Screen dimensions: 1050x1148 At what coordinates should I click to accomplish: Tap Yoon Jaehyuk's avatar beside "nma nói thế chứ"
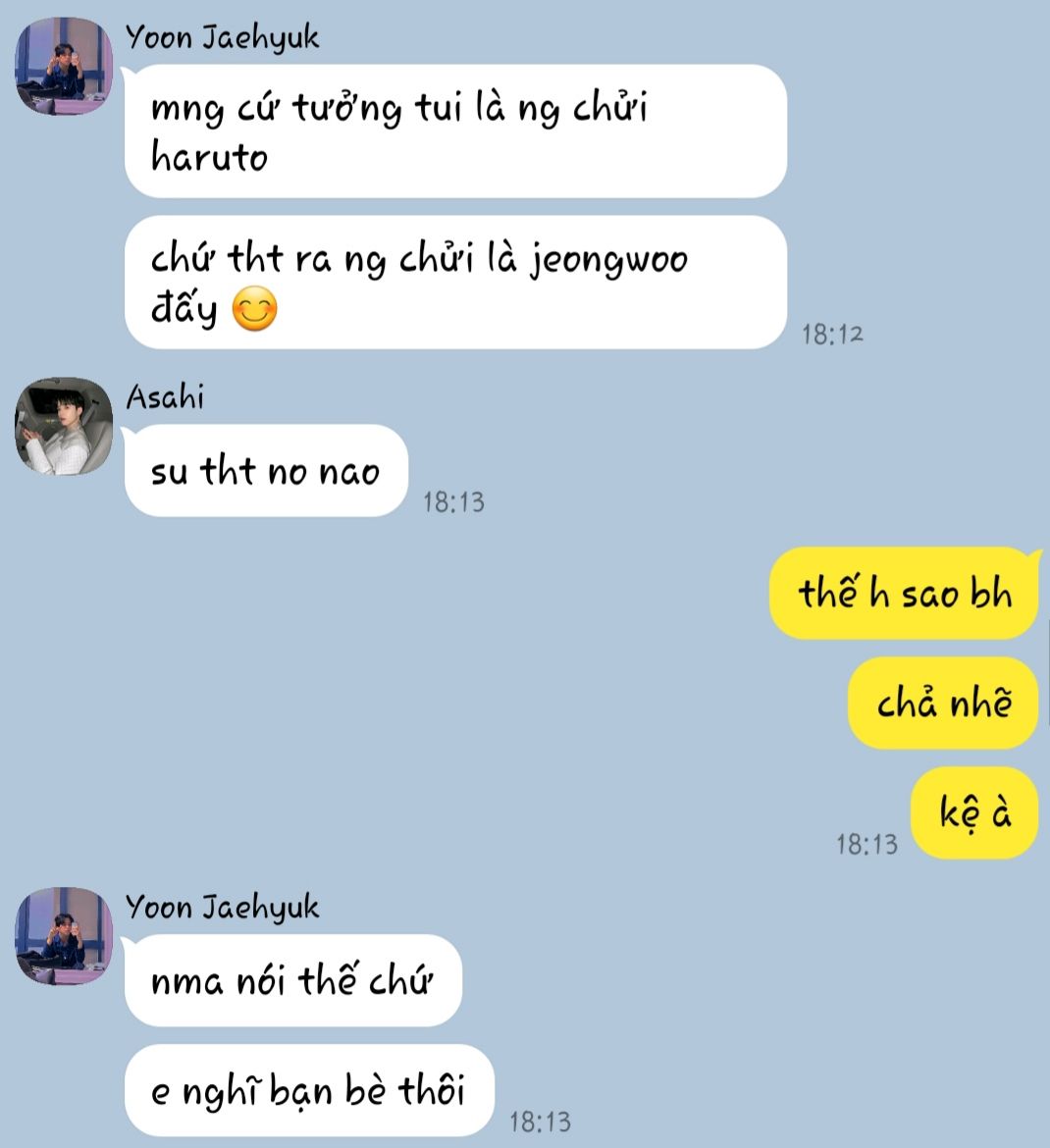(64, 936)
